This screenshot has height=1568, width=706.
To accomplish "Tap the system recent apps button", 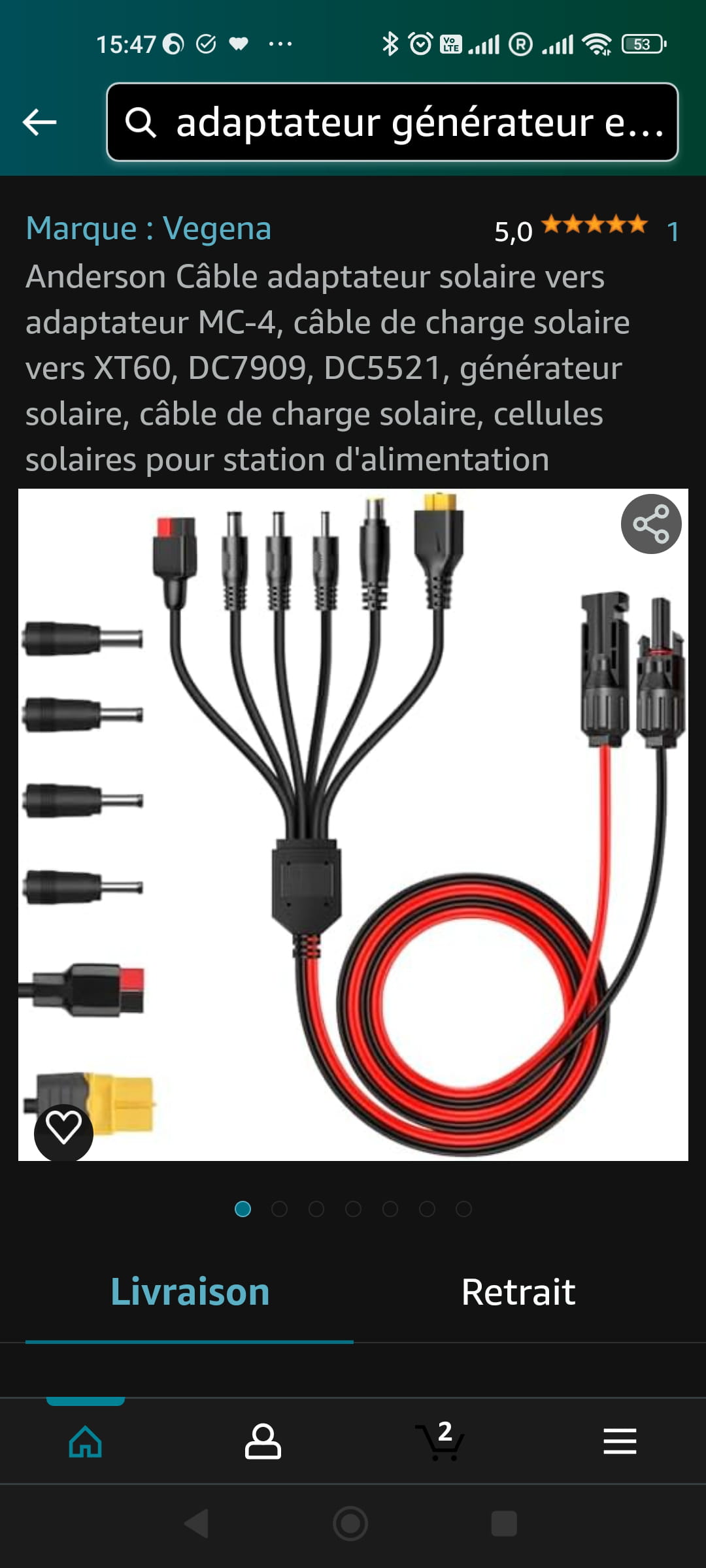I will point(504,1524).
